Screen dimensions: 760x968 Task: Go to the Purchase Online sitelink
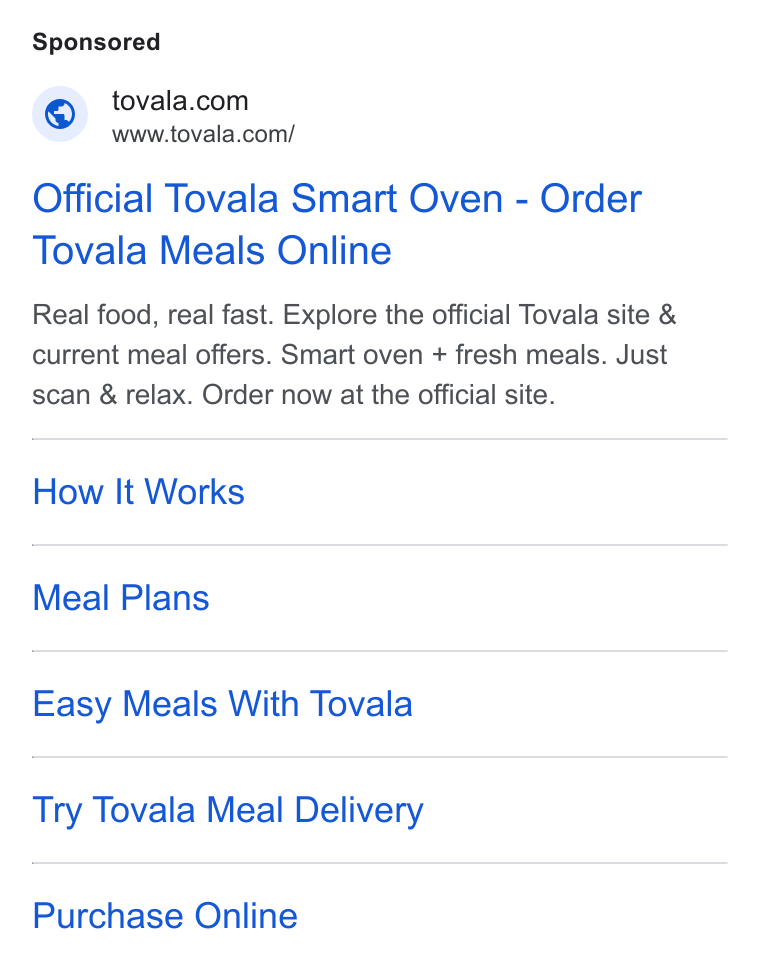point(165,916)
